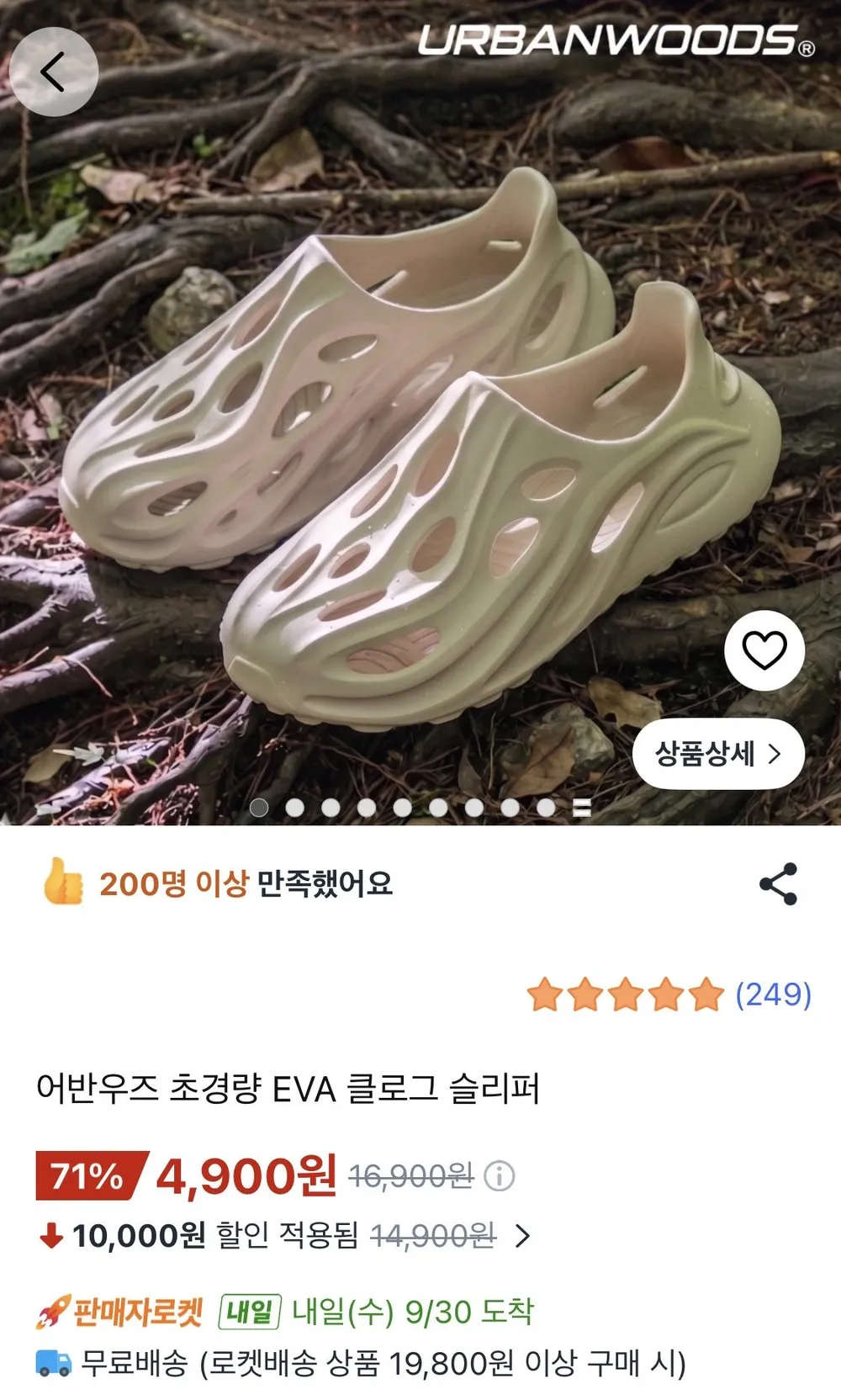Open the 249 reviews rating
841x1400 pixels.
click(x=669, y=994)
